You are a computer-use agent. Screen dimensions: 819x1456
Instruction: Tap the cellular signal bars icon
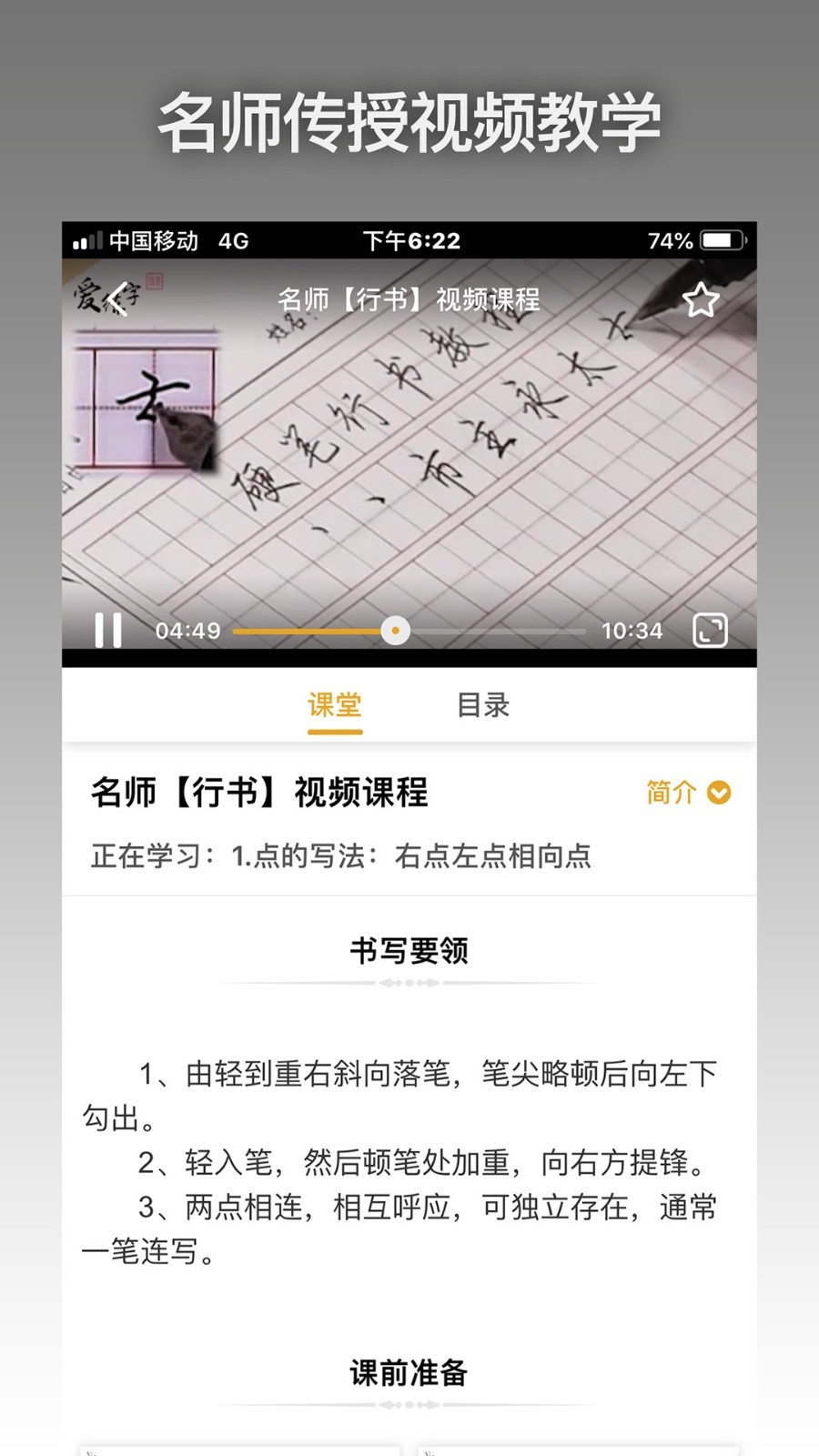(86, 241)
